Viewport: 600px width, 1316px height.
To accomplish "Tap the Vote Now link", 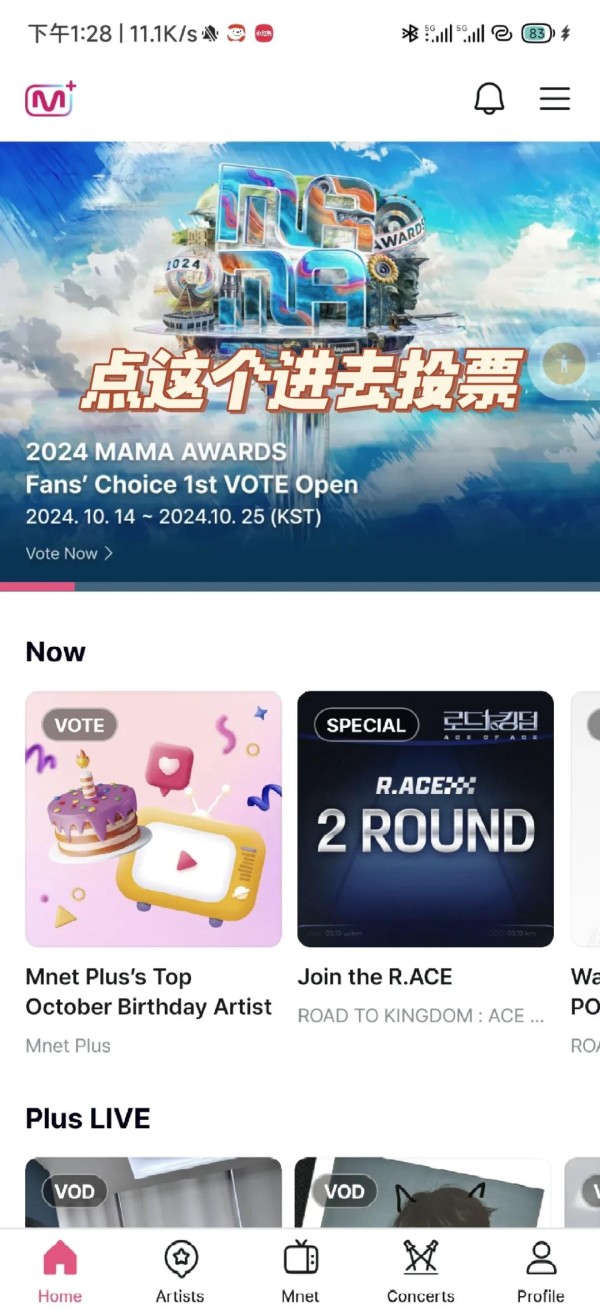I will pos(69,553).
